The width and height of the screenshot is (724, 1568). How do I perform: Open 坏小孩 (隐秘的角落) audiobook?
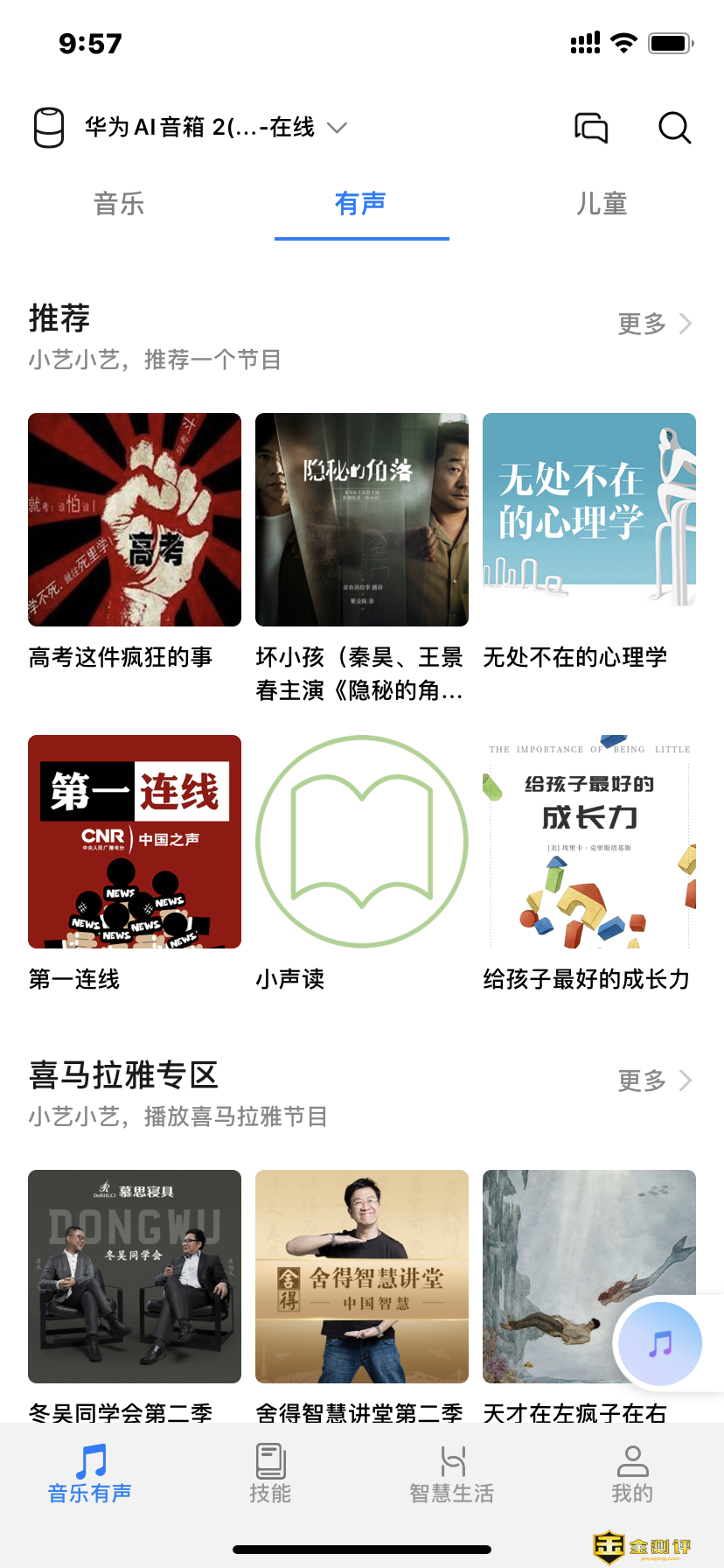(x=362, y=520)
